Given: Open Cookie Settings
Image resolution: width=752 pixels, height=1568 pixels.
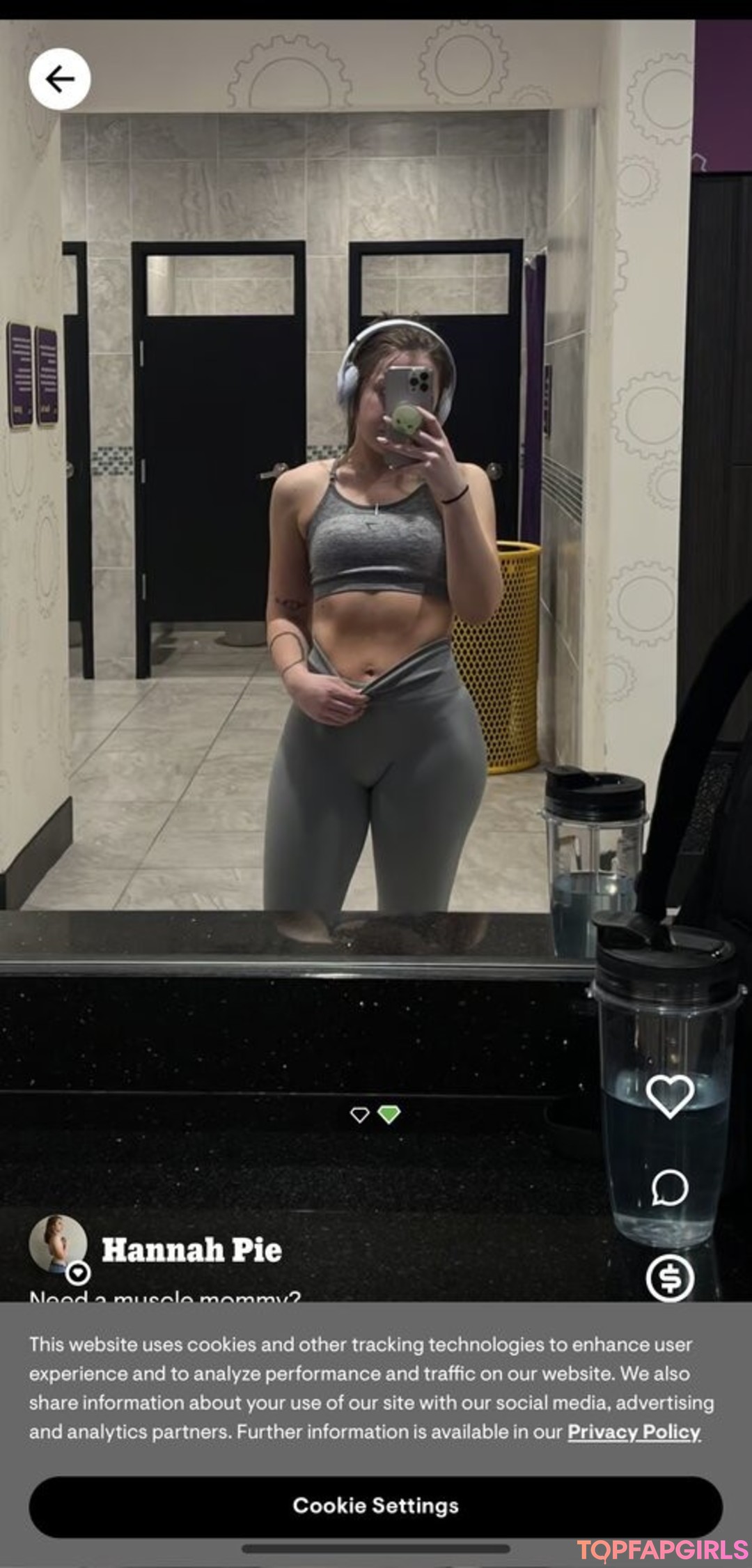Looking at the screenshot, I should pyautogui.click(x=375, y=1506).
